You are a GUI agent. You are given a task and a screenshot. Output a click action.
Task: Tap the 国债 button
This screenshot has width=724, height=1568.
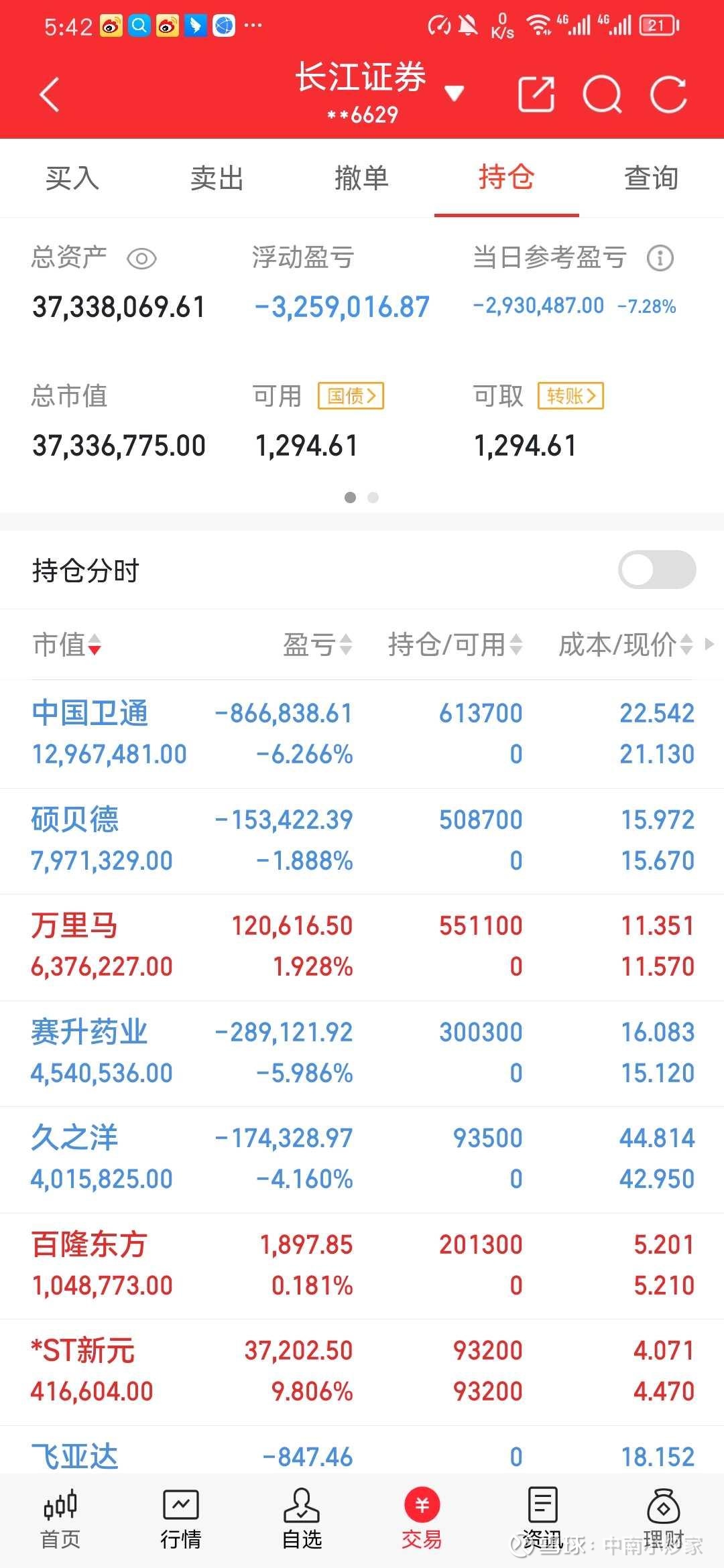point(351,396)
